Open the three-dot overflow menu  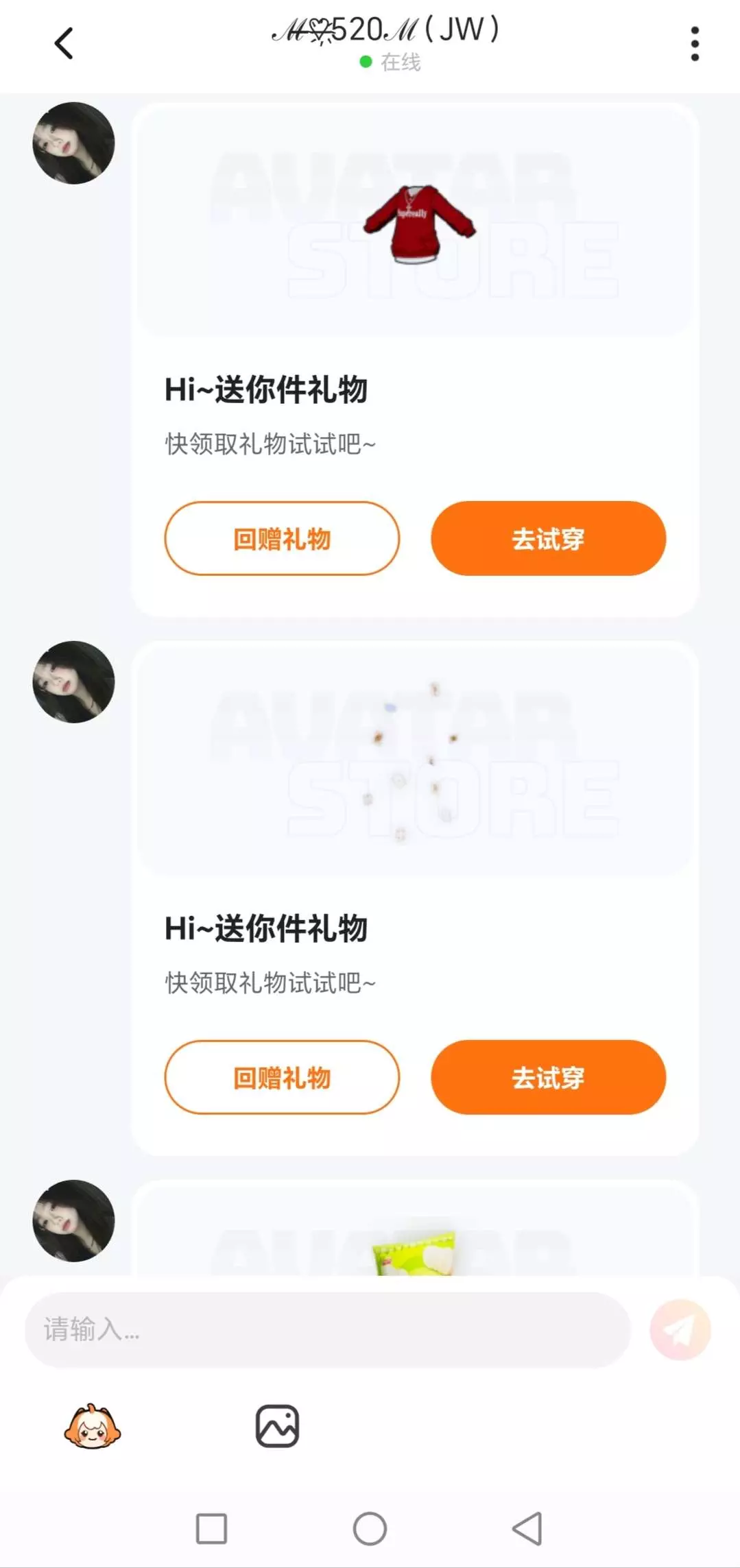click(x=695, y=44)
